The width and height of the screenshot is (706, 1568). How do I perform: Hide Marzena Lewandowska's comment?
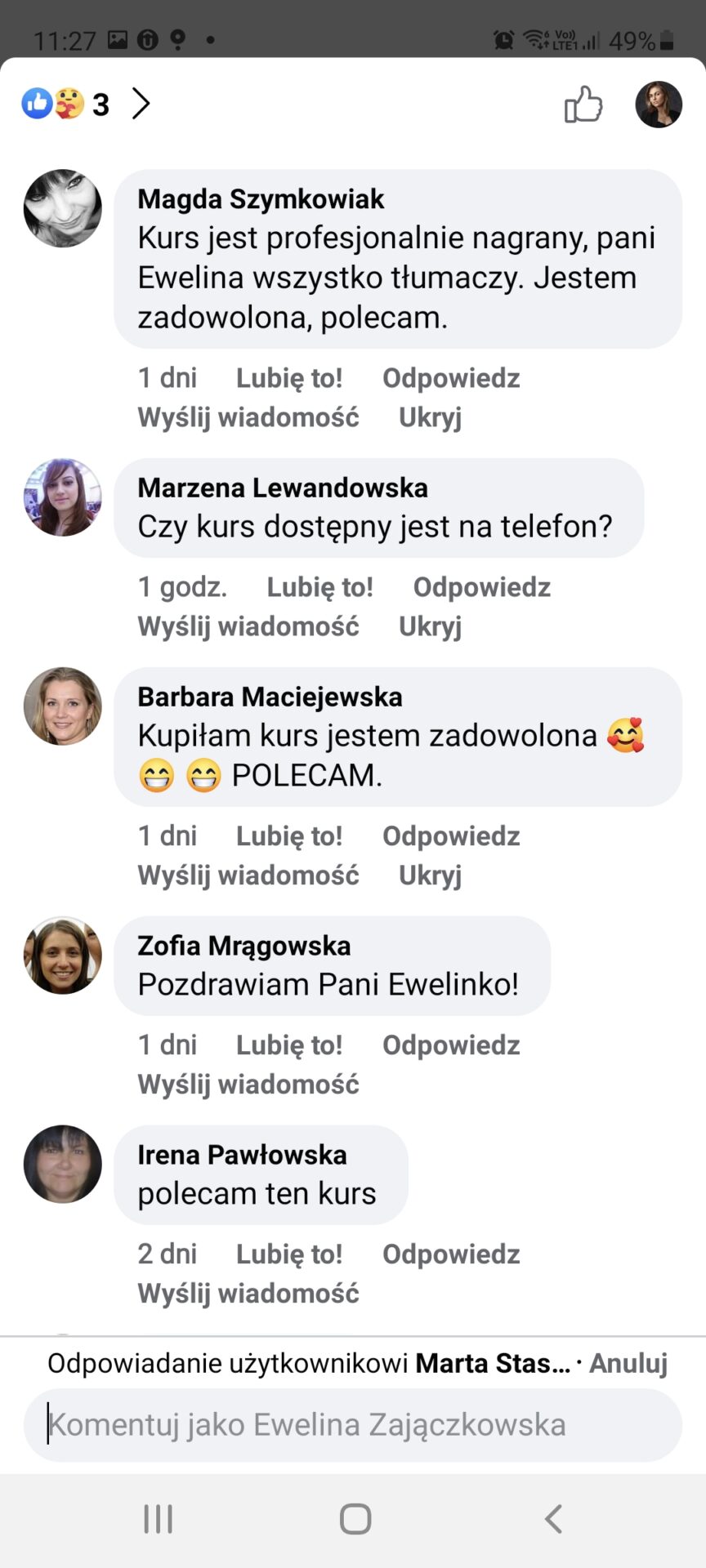430,626
